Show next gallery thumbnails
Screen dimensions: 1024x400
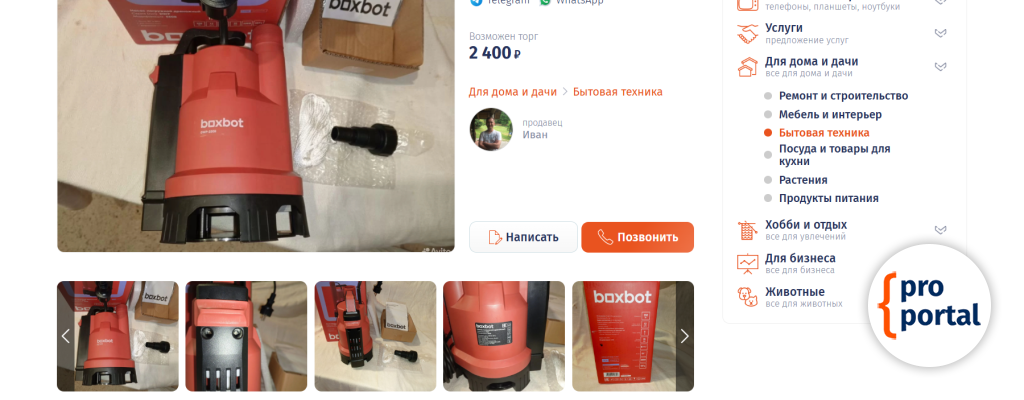coord(684,336)
